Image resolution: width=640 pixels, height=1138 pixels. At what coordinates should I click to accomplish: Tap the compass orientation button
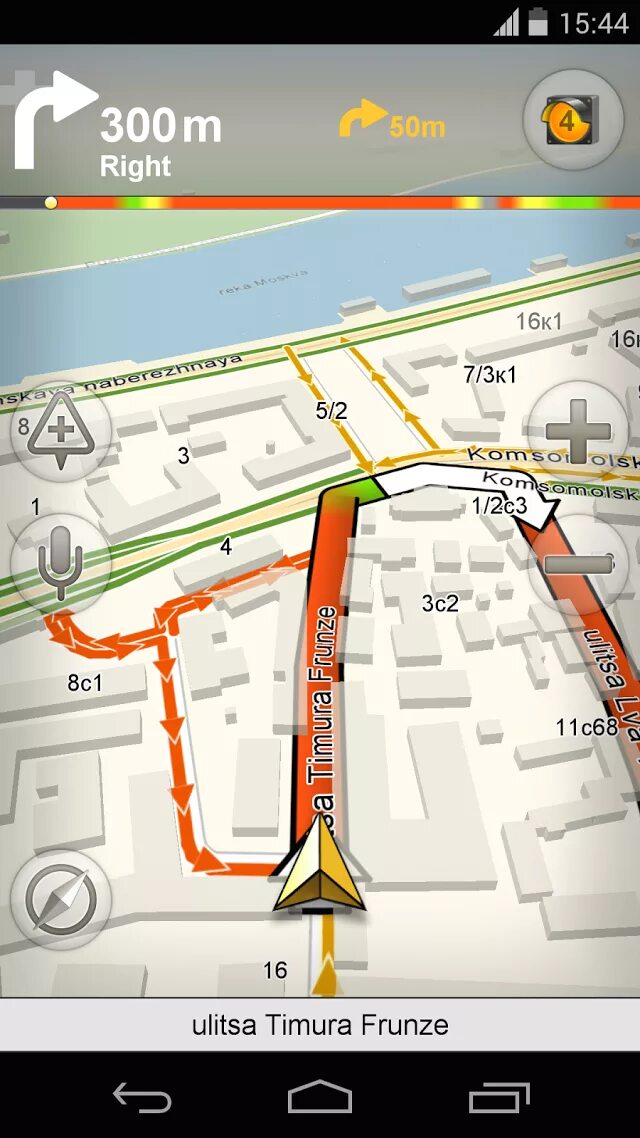[61, 899]
